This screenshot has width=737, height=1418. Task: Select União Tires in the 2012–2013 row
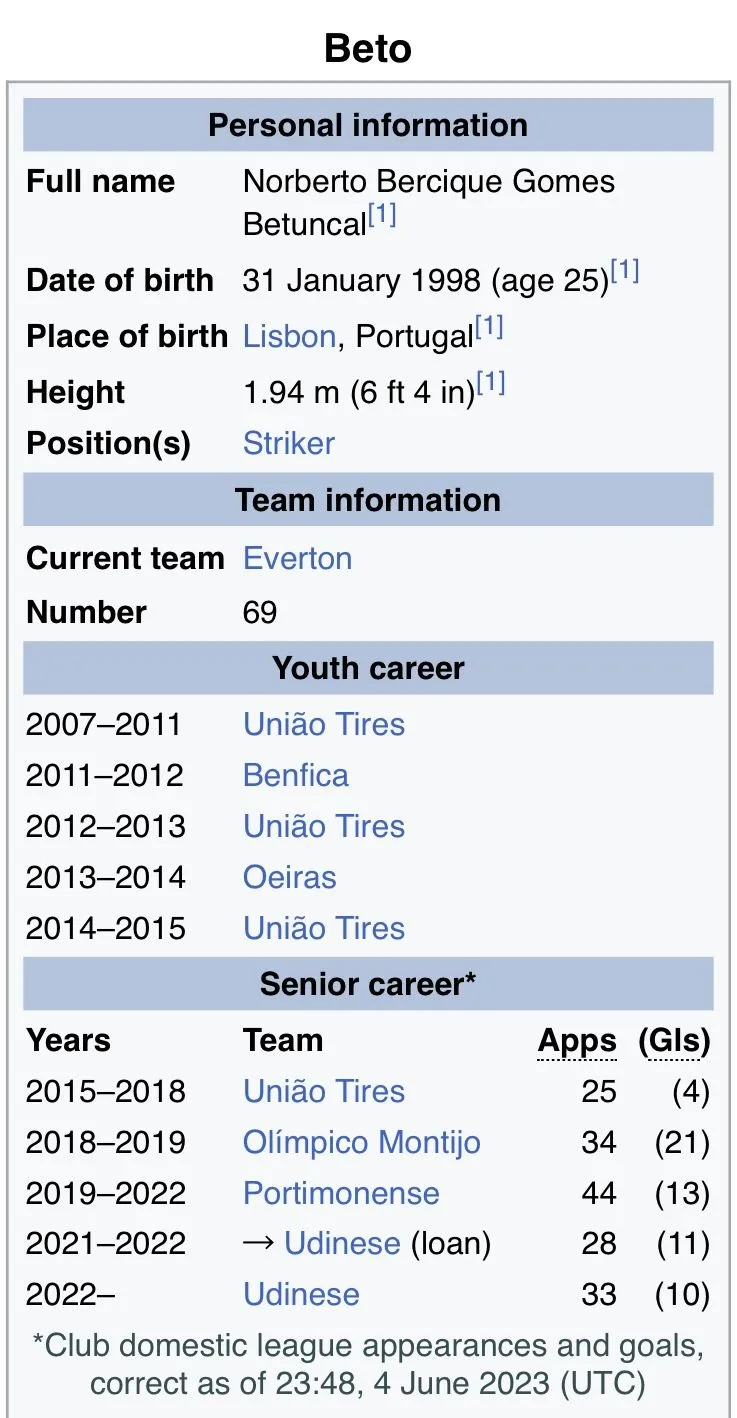pos(324,826)
